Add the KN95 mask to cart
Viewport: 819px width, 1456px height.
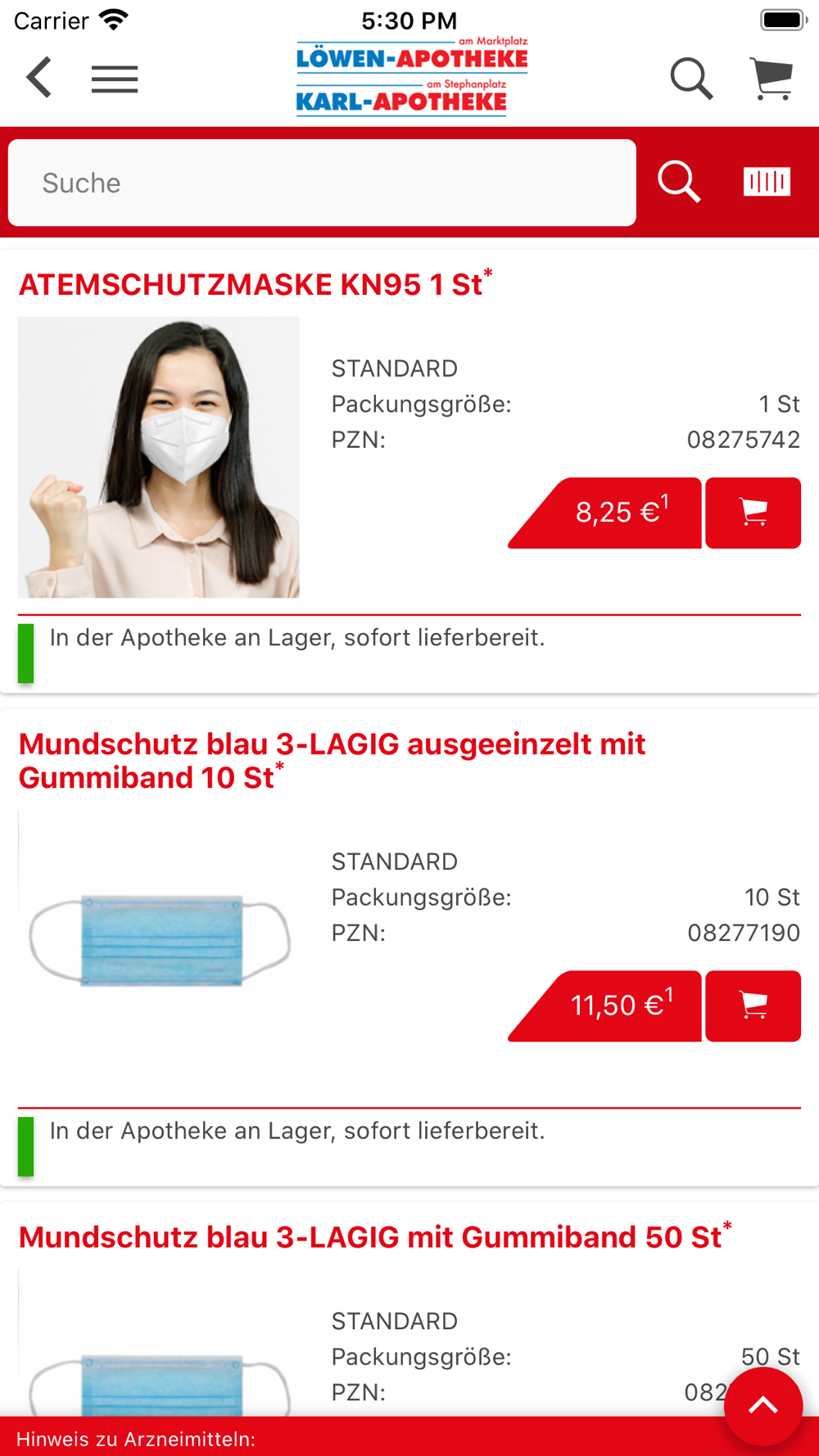[x=753, y=513]
